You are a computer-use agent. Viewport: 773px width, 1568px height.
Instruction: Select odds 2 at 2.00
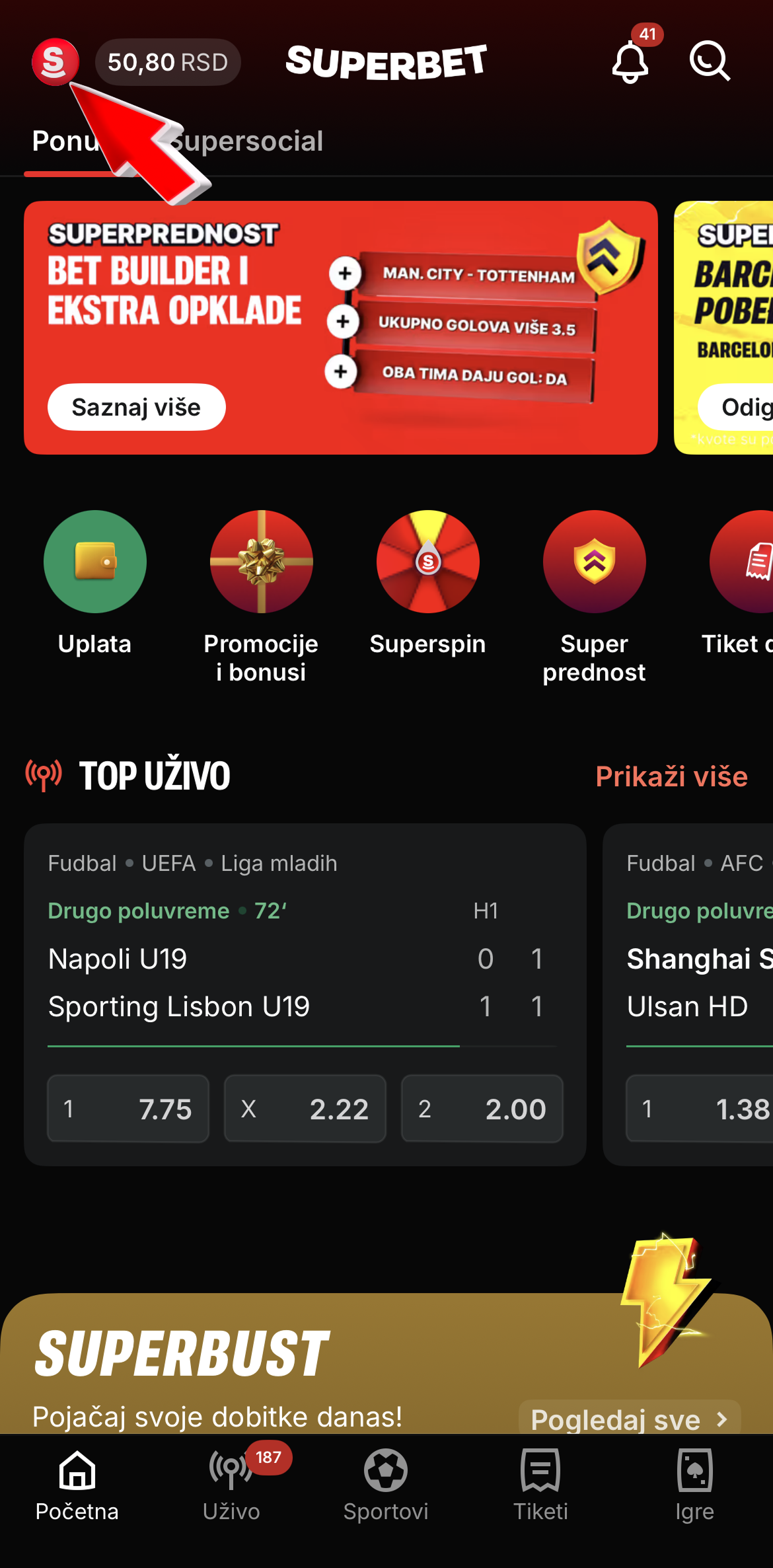pyautogui.click(x=482, y=1108)
